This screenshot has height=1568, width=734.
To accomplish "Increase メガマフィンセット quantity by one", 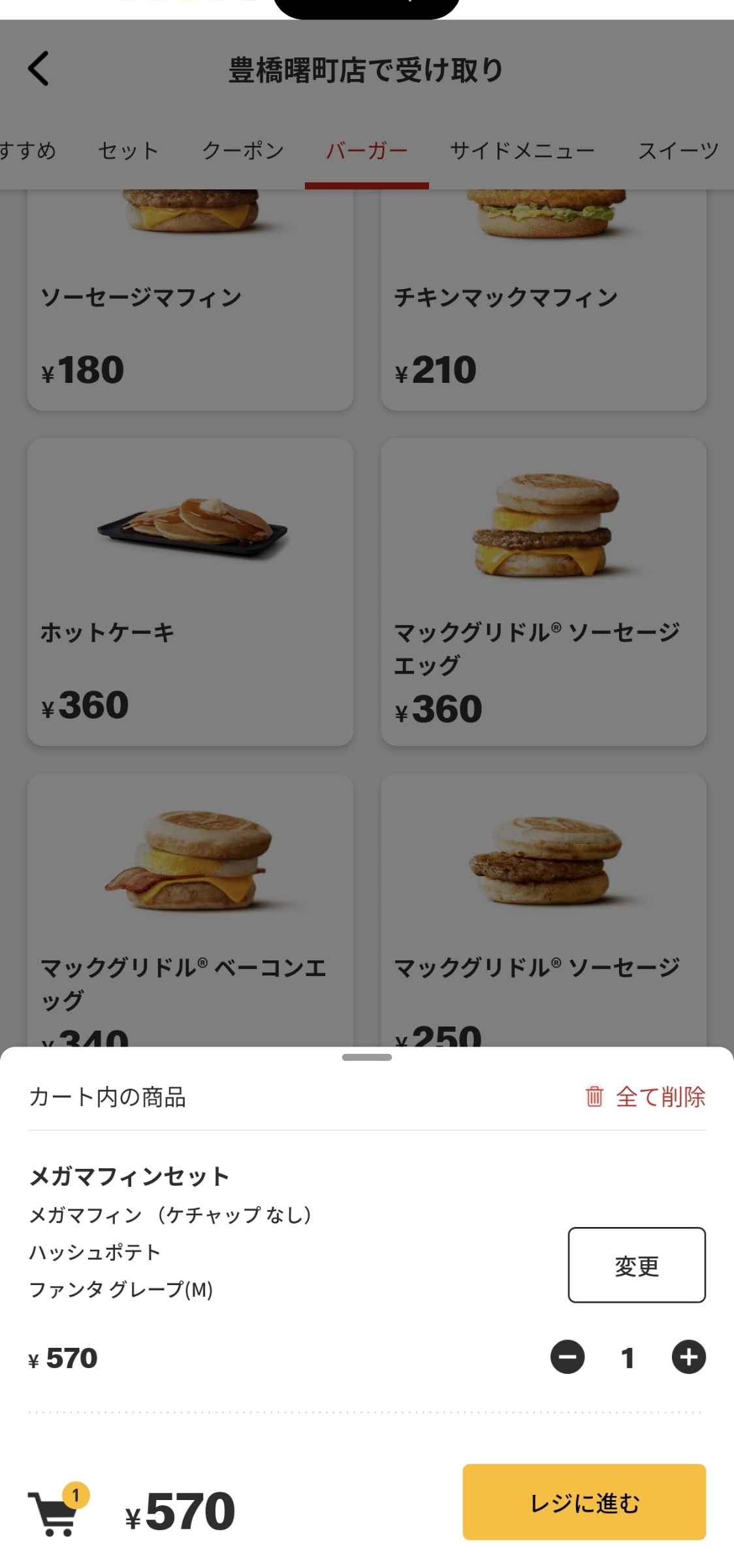I will (688, 1358).
